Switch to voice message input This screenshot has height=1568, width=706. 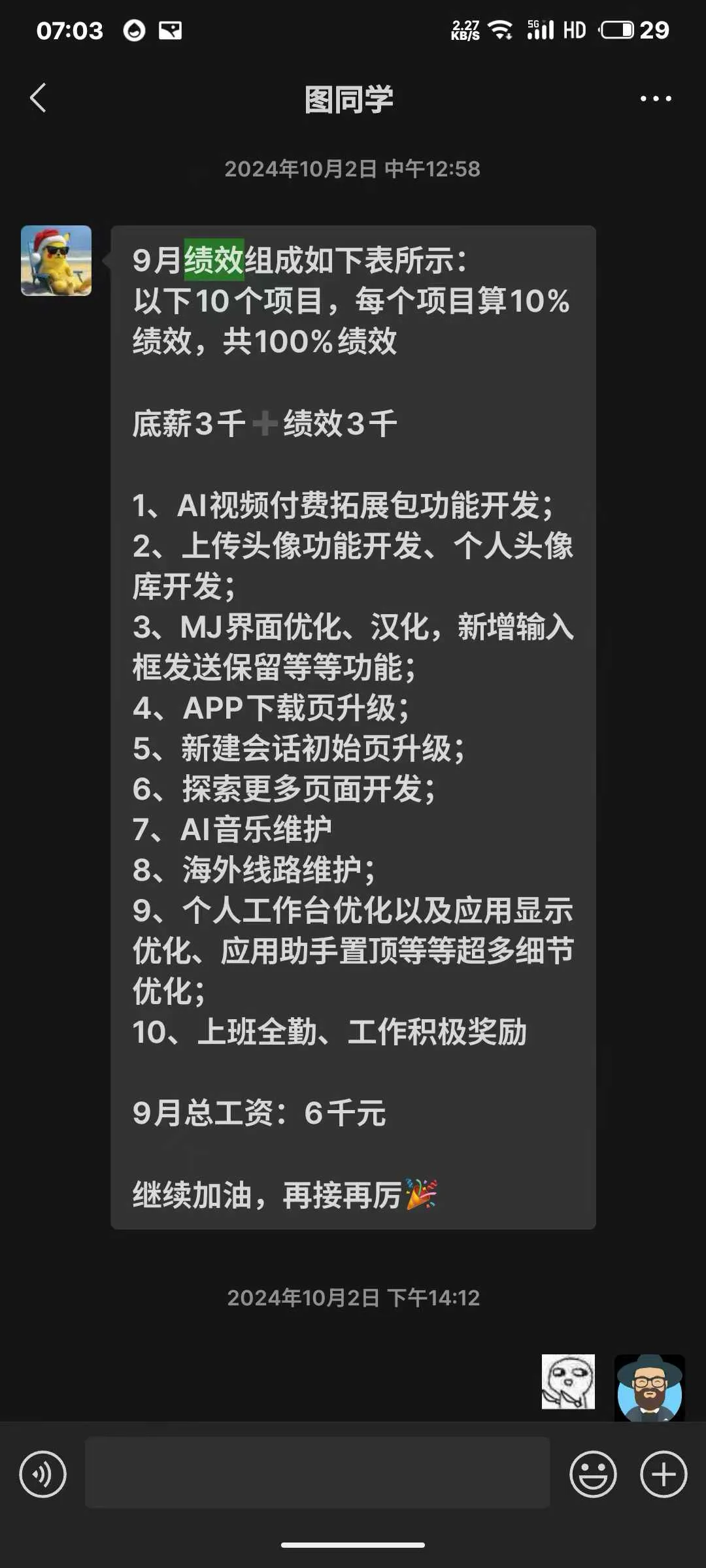[x=42, y=1475]
